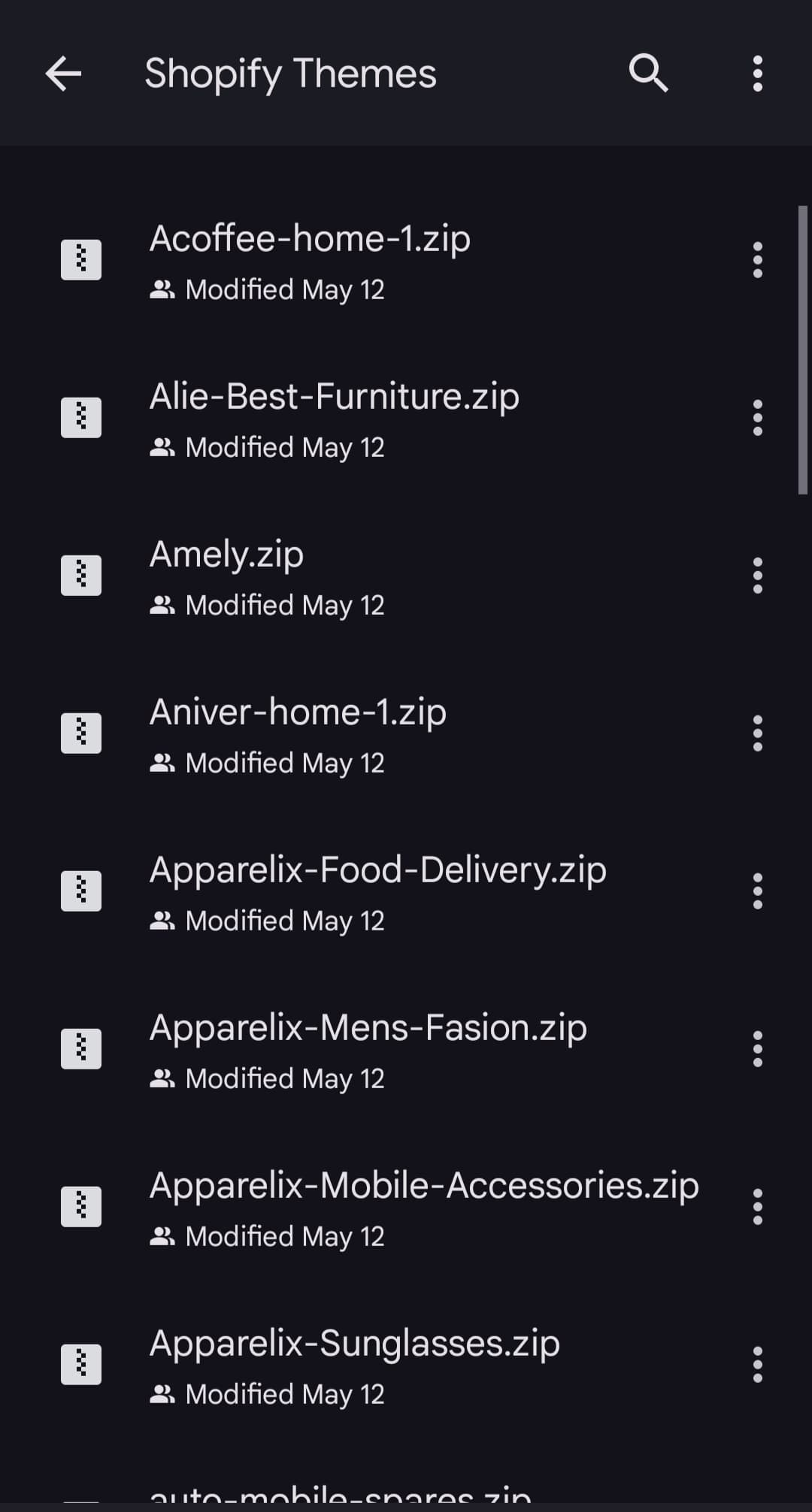Select the archive icon beside Apparelix-Sunglasses.zip
The height and width of the screenshot is (1512, 812).
coord(81,1362)
